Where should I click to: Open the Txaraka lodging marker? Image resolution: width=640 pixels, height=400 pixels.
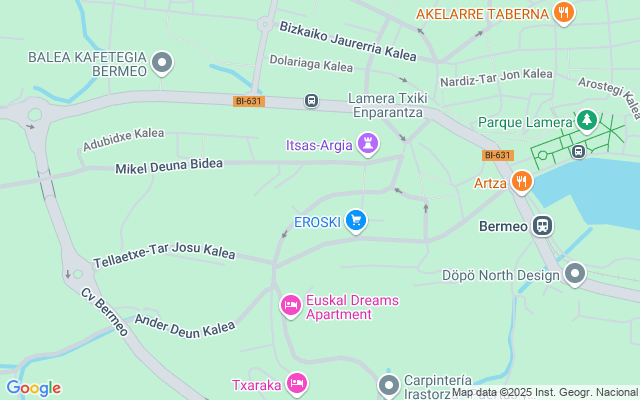(297, 383)
